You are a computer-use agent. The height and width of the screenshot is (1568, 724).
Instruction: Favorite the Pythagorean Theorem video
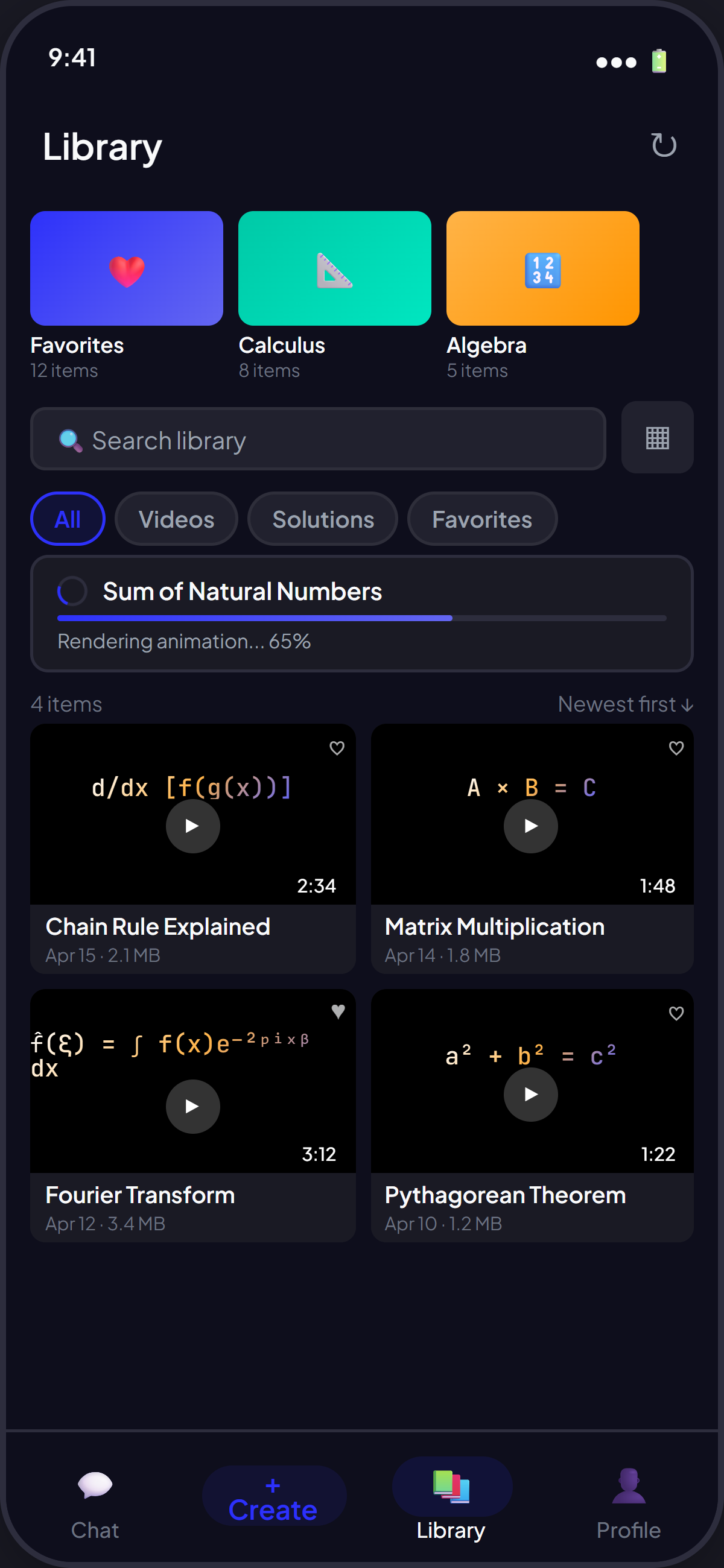pyautogui.click(x=676, y=1013)
